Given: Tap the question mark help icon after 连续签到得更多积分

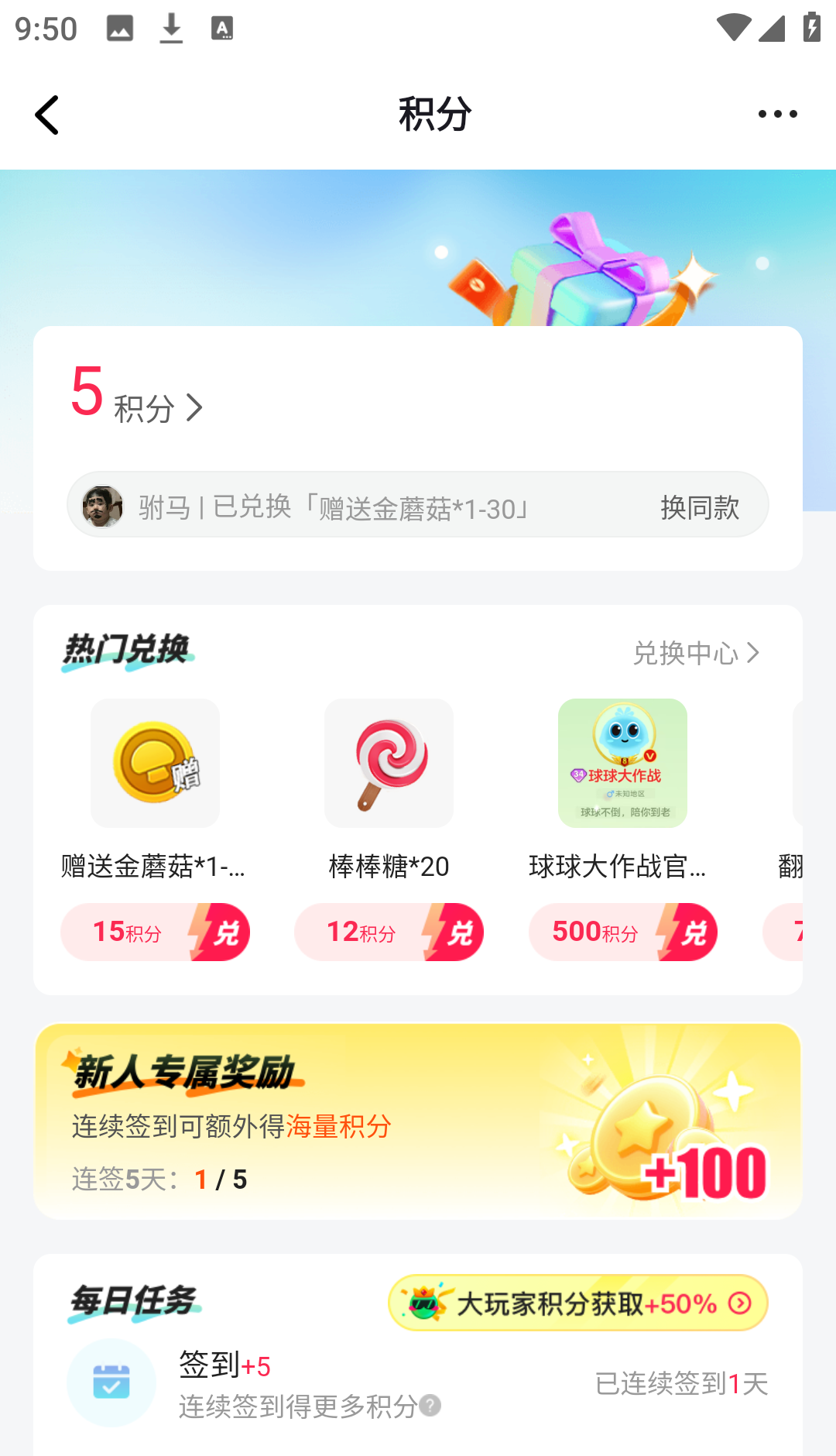Looking at the screenshot, I should pyautogui.click(x=430, y=1407).
